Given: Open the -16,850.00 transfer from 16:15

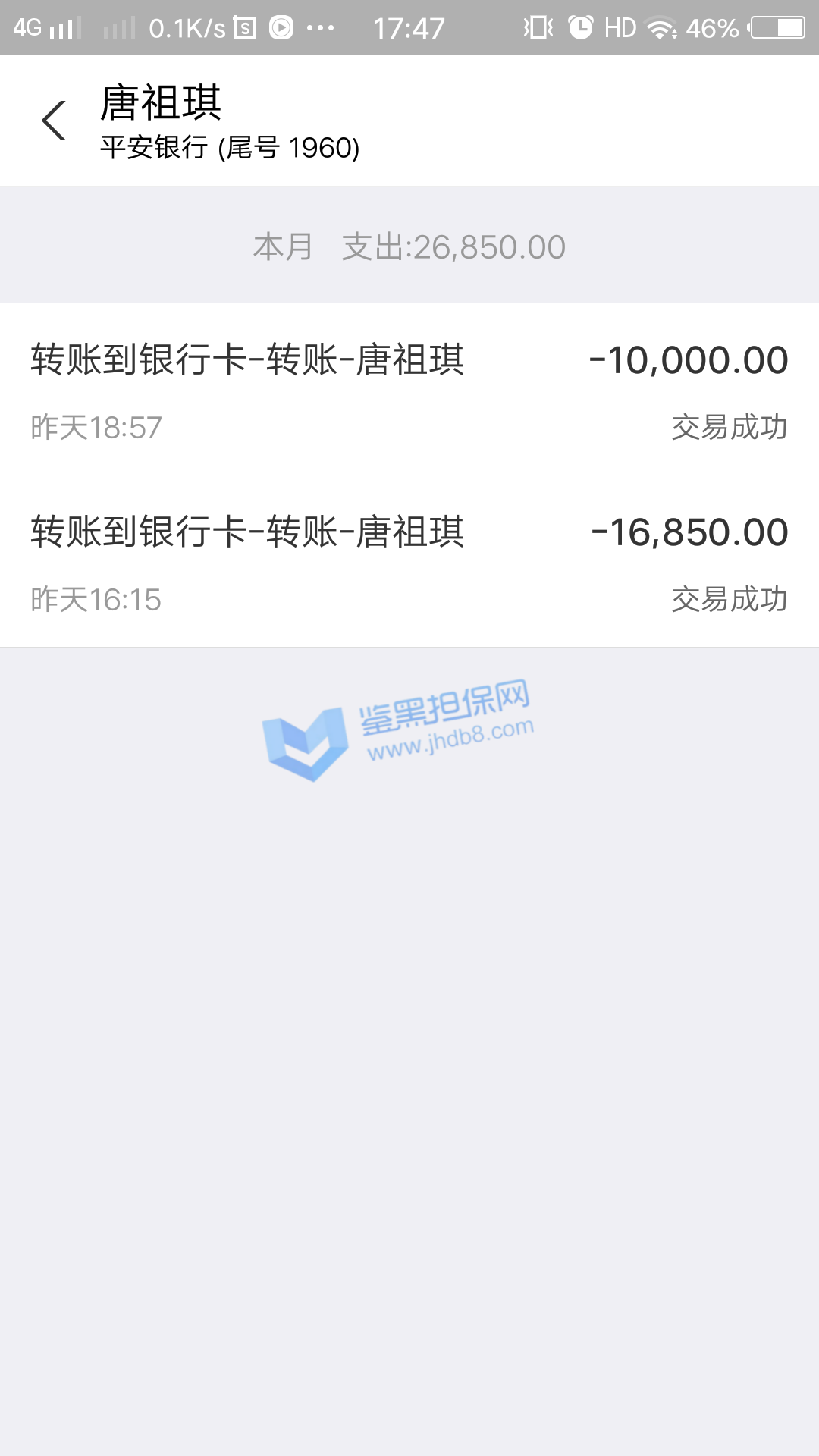Looking at the screenshot, I should pos(409,562).
